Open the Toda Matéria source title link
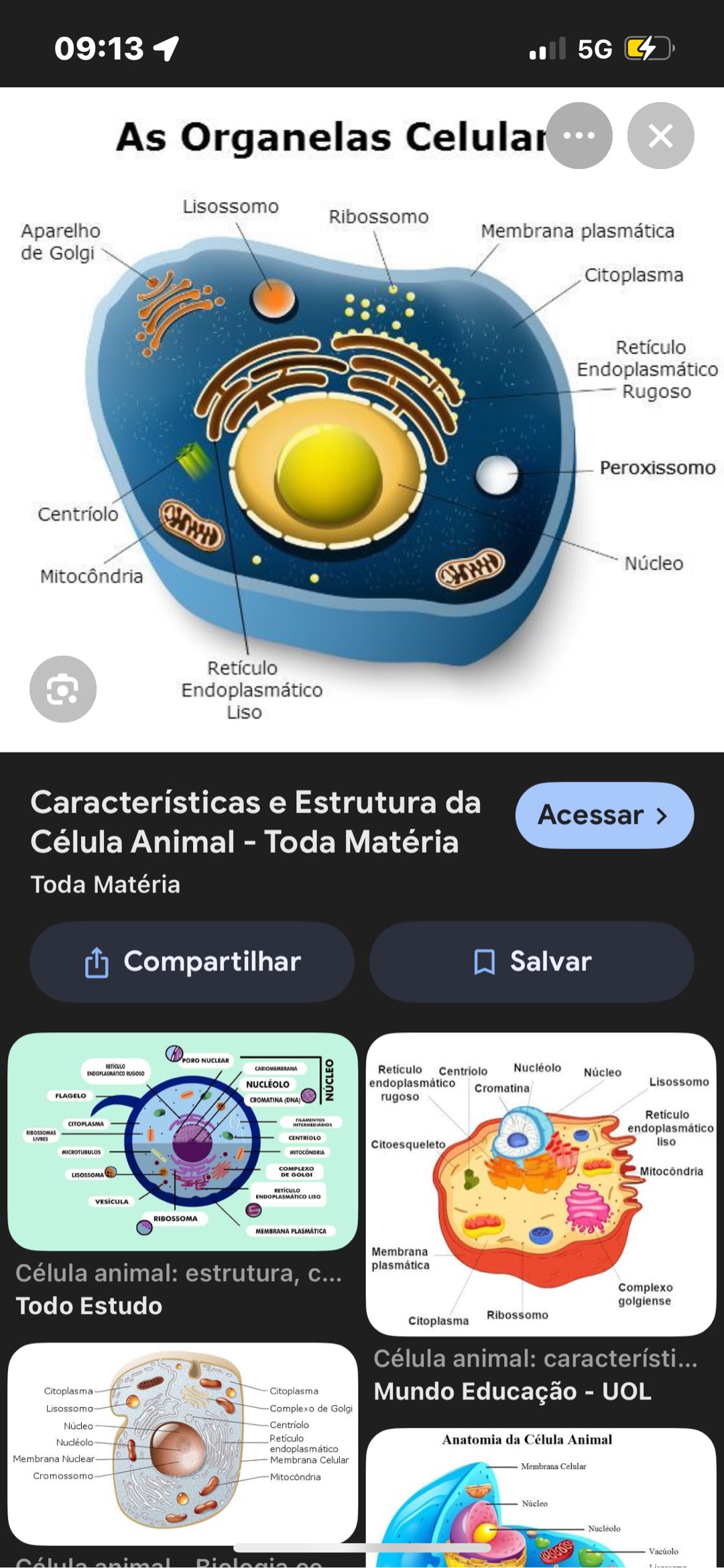 (x=255, y=822)
